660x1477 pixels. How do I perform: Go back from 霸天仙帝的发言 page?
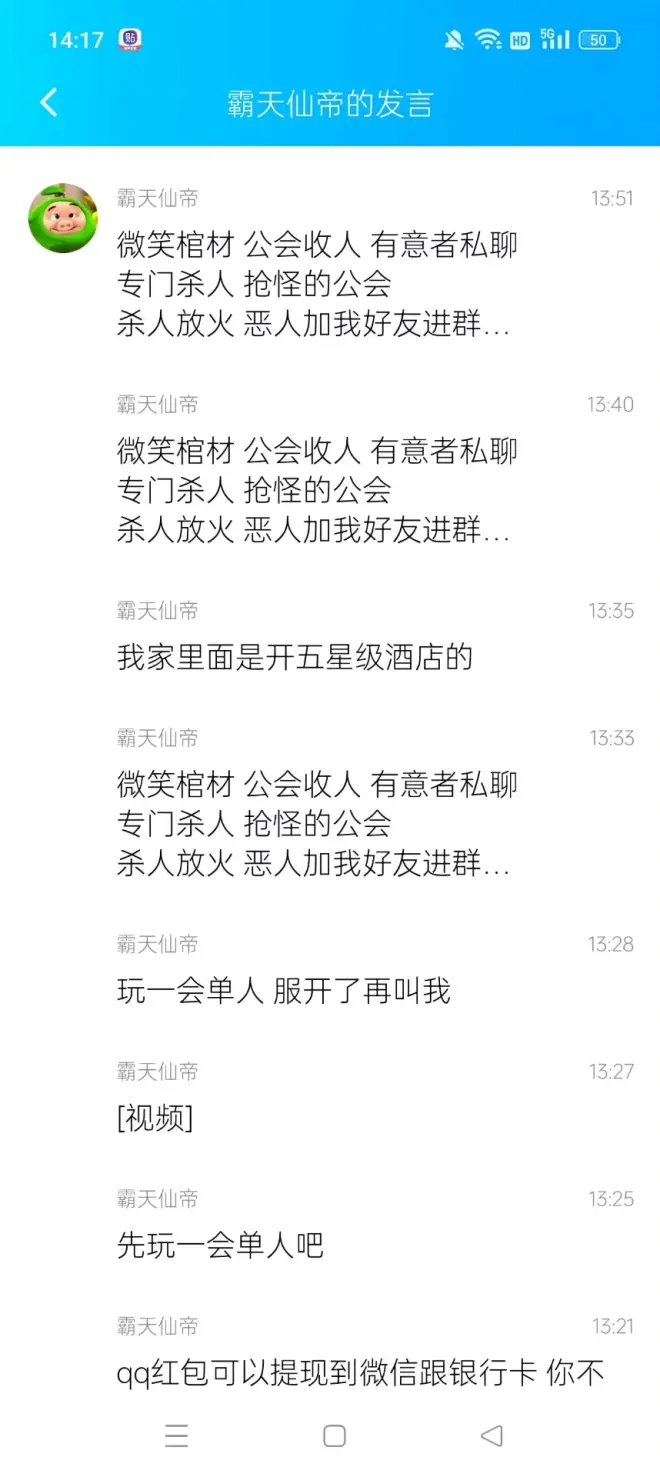coord(48,102)
